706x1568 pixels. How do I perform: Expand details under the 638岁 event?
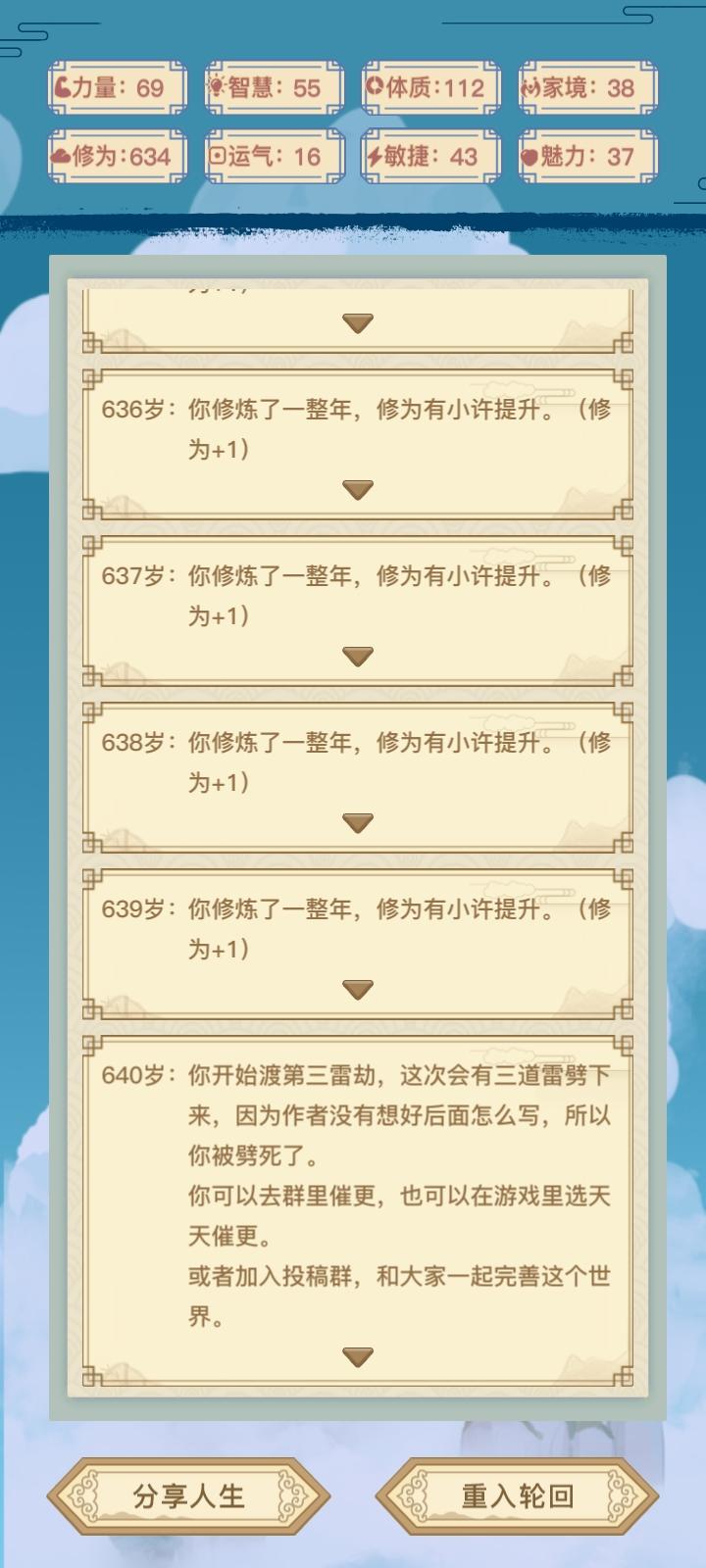tap(358, 821)
